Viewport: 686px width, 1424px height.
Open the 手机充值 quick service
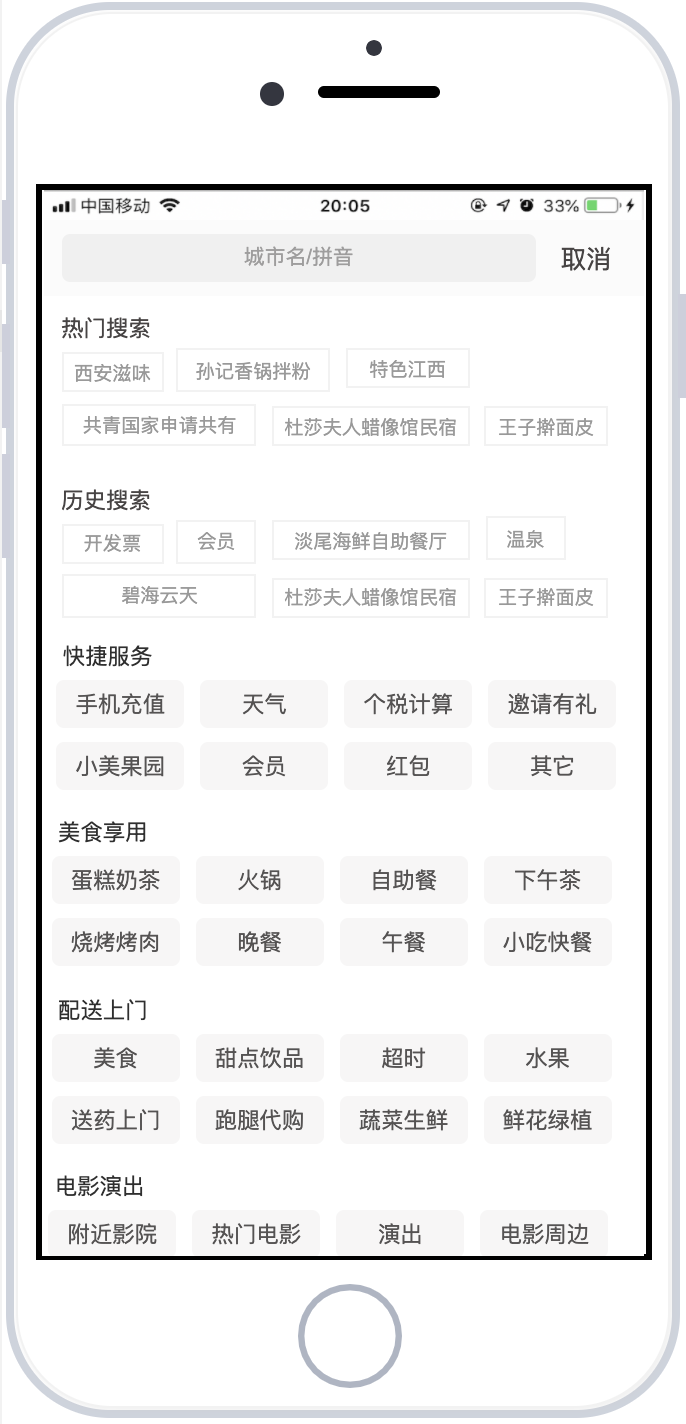120,704
